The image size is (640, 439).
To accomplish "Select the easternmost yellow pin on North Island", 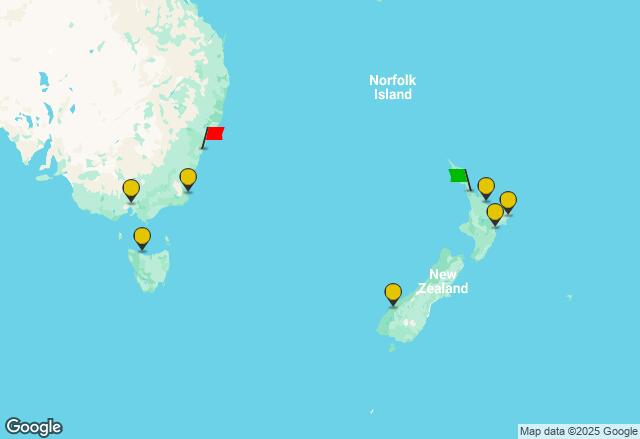I will [x=508, y=201].
